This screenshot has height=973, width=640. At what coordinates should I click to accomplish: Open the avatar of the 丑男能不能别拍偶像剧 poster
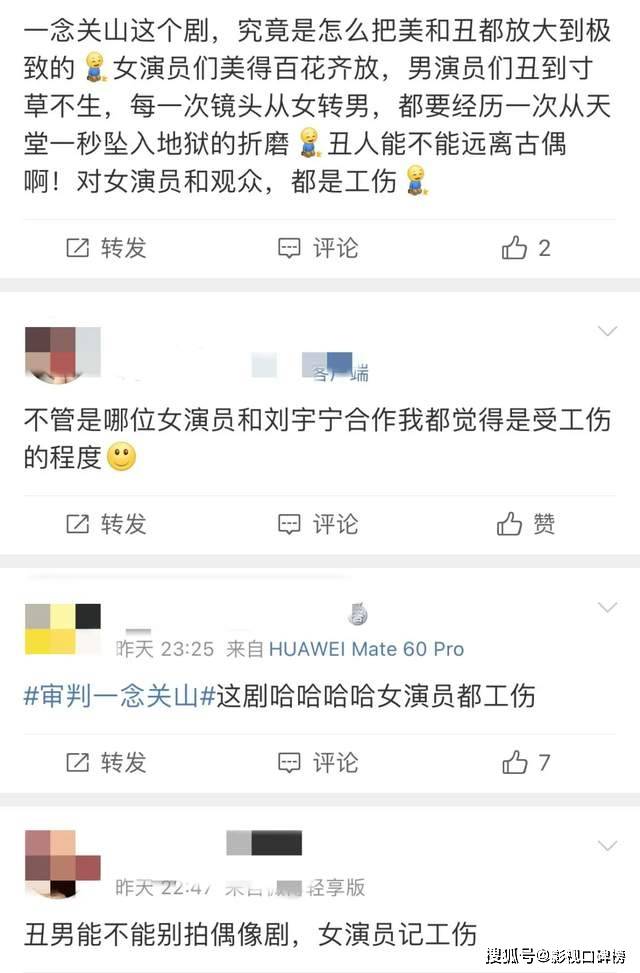(x=62, y=864)
